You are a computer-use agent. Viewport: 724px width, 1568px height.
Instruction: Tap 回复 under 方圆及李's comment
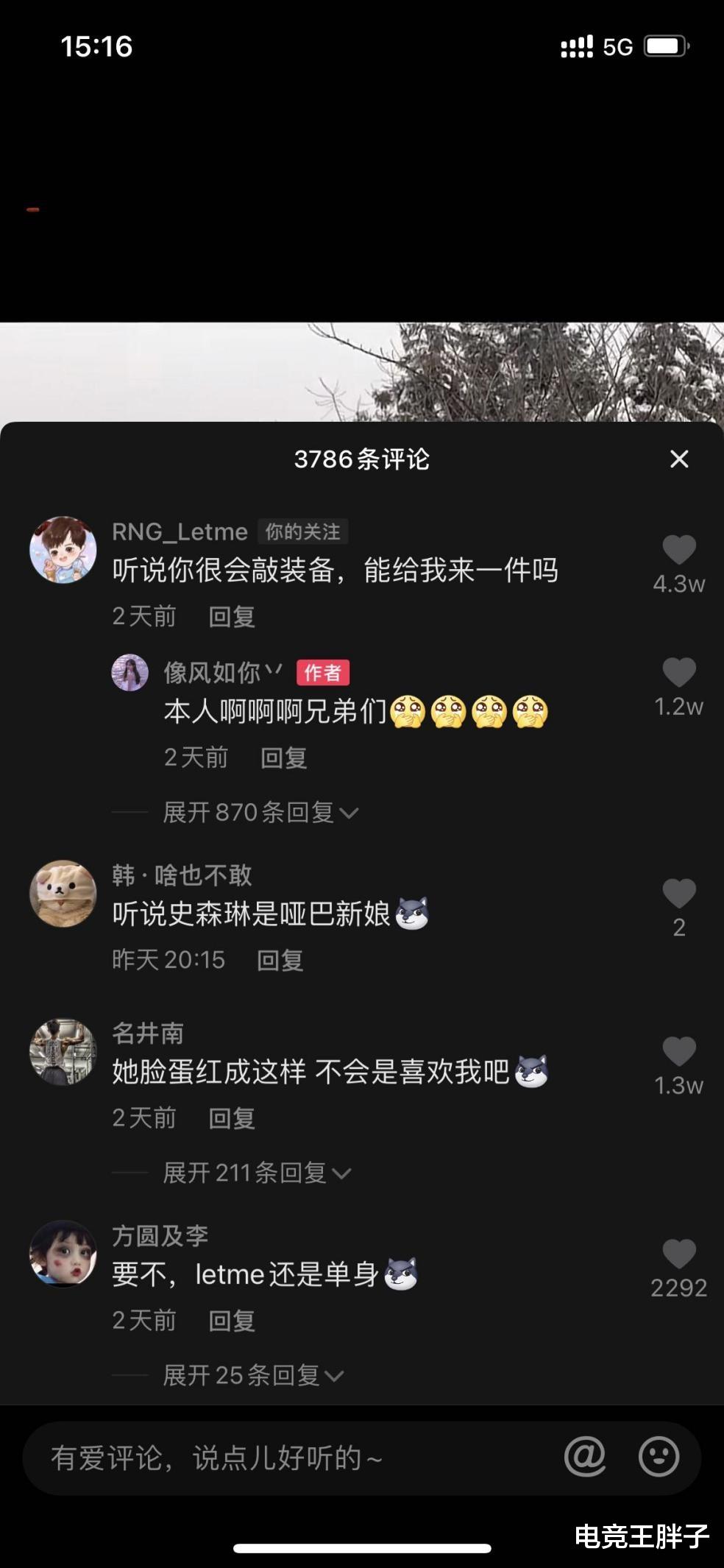(231, 1321)
